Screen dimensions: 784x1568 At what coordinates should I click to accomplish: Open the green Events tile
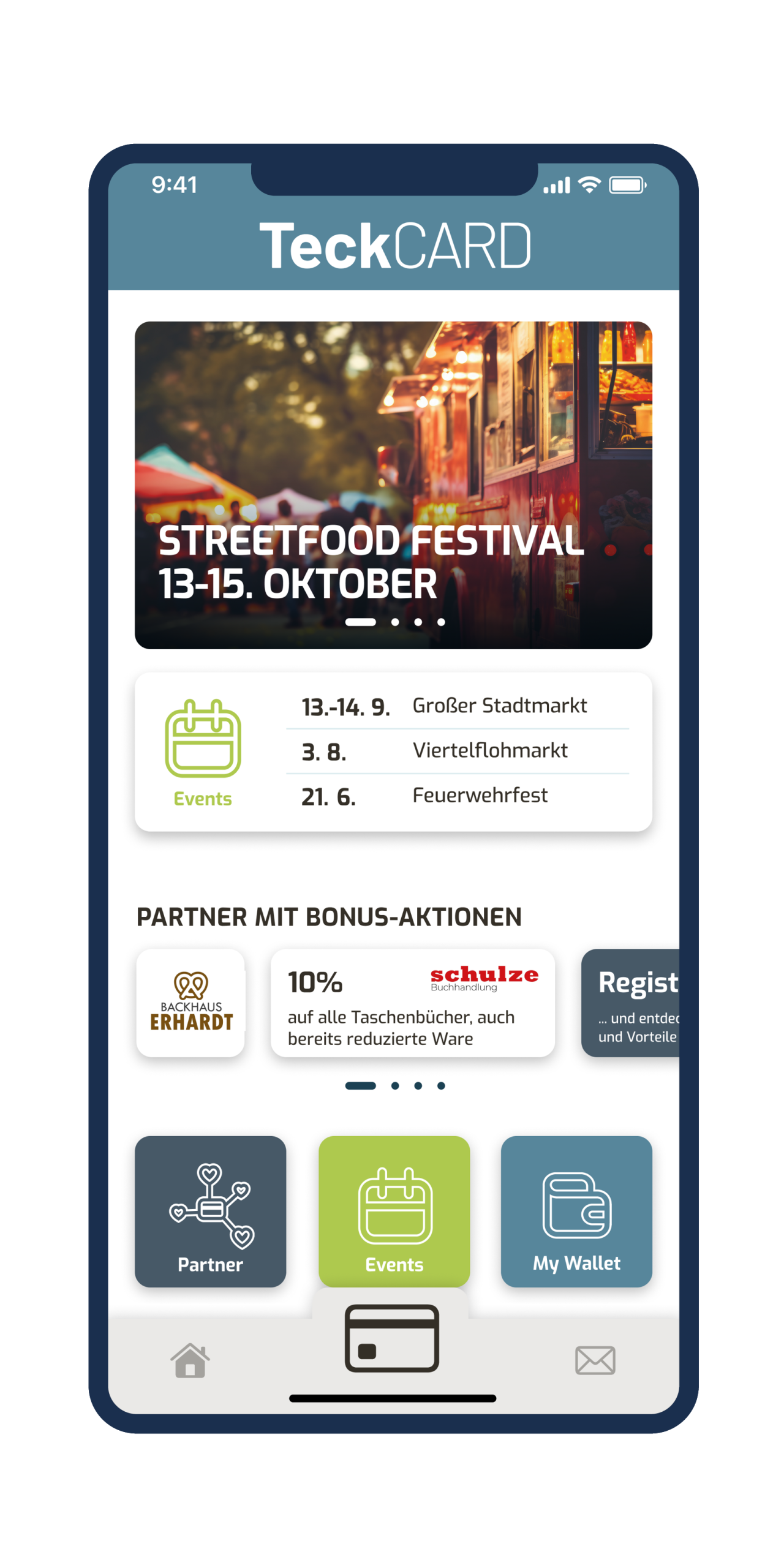[x=394, y=1210]
